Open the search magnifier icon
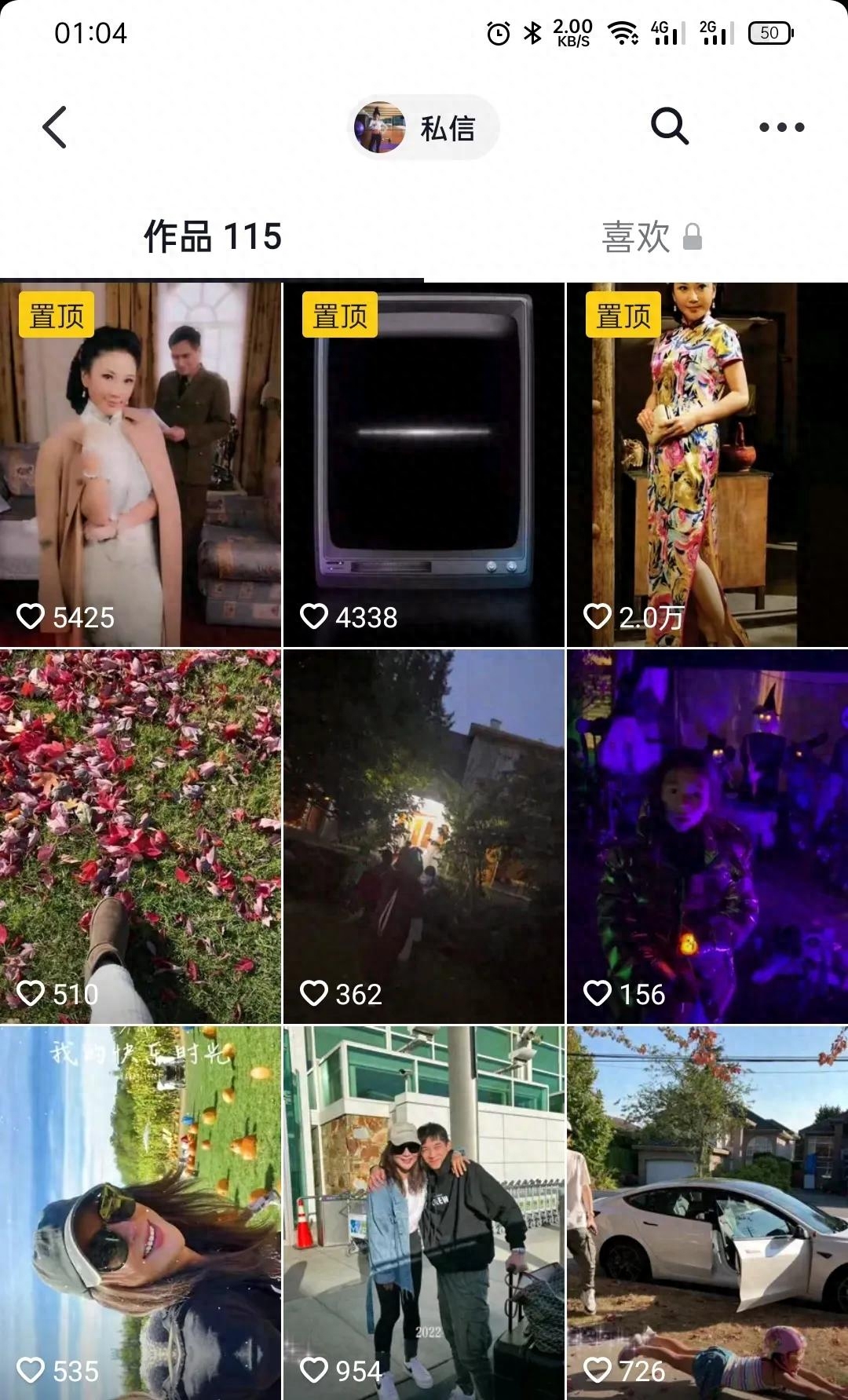848x1400 pixels. pos(670,127)
